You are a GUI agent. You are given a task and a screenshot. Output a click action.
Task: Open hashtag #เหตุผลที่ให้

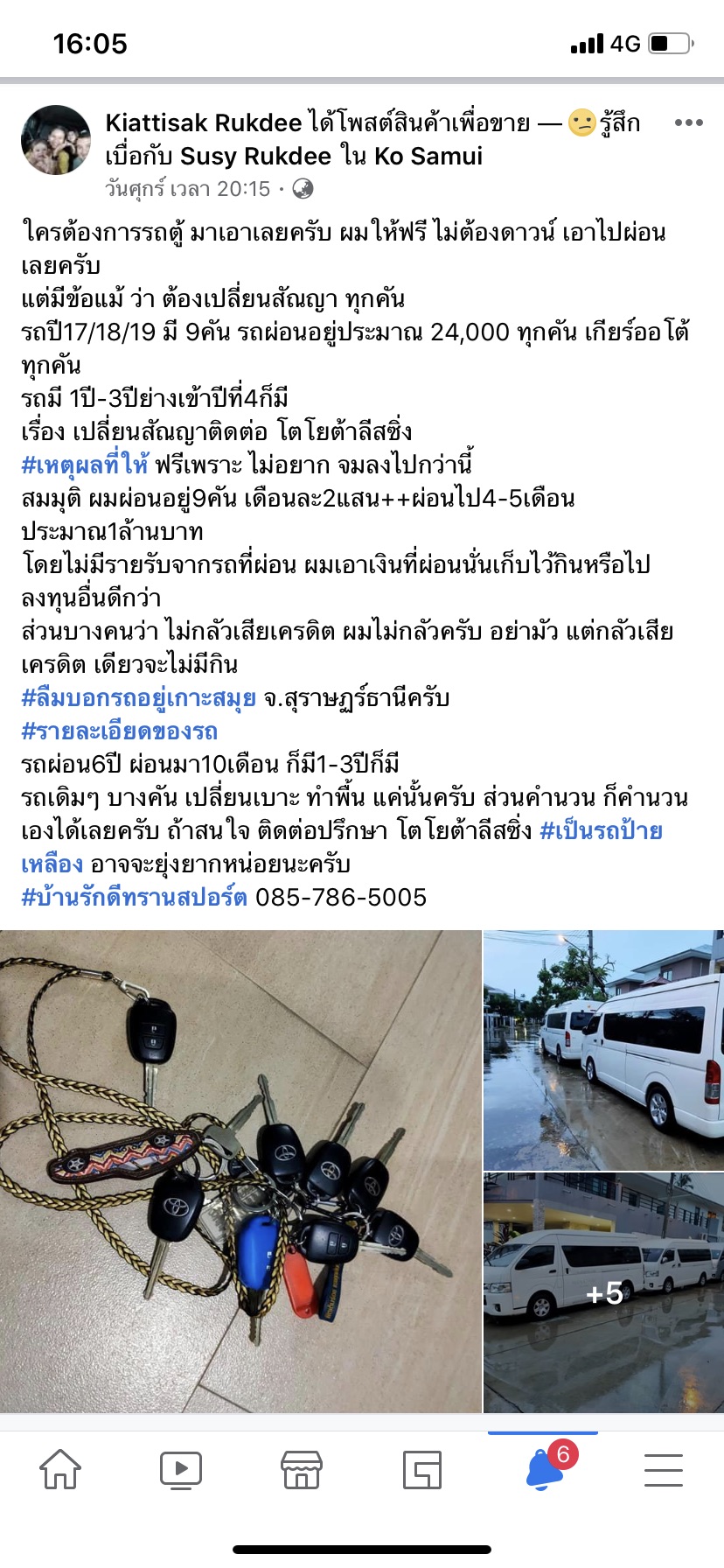85,465
